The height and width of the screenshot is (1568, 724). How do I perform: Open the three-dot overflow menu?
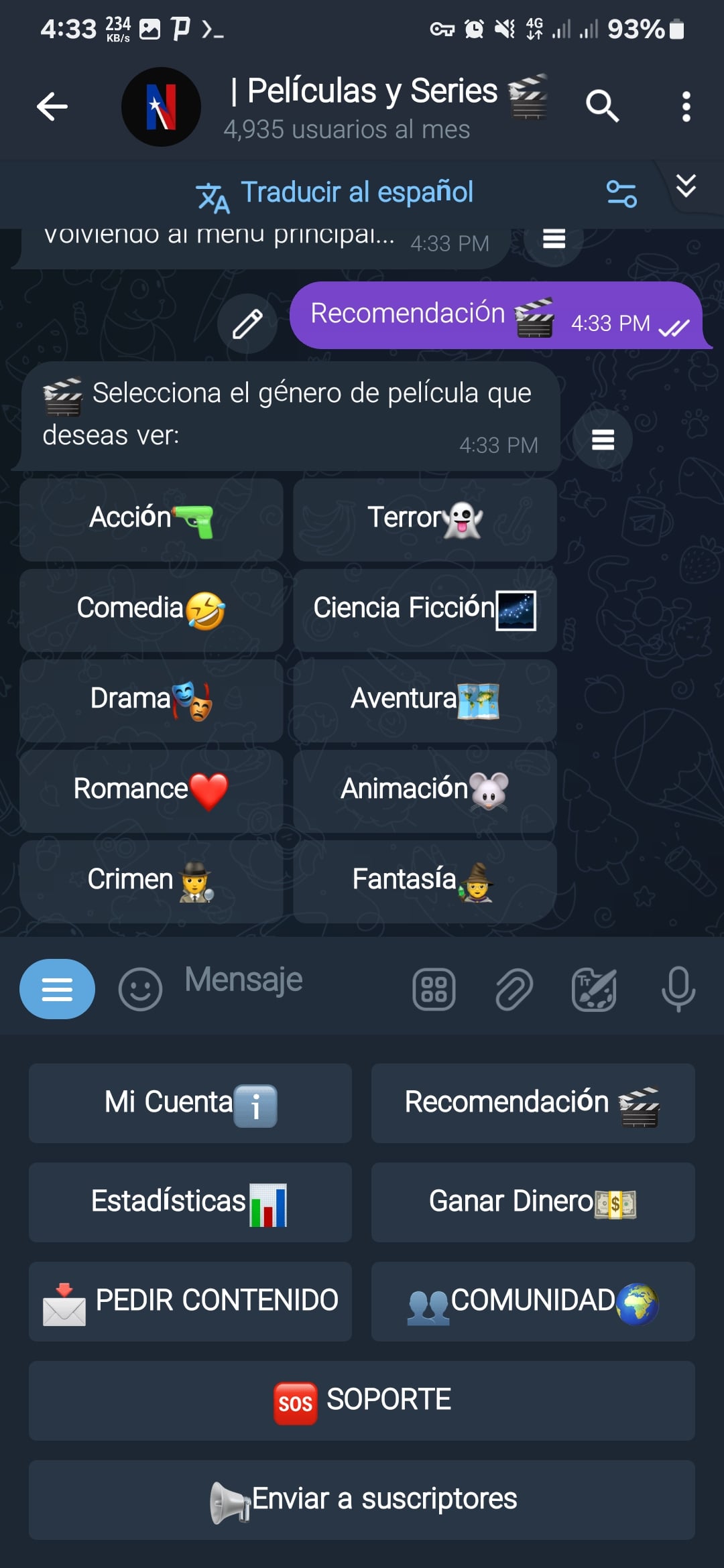pos(686,107)
